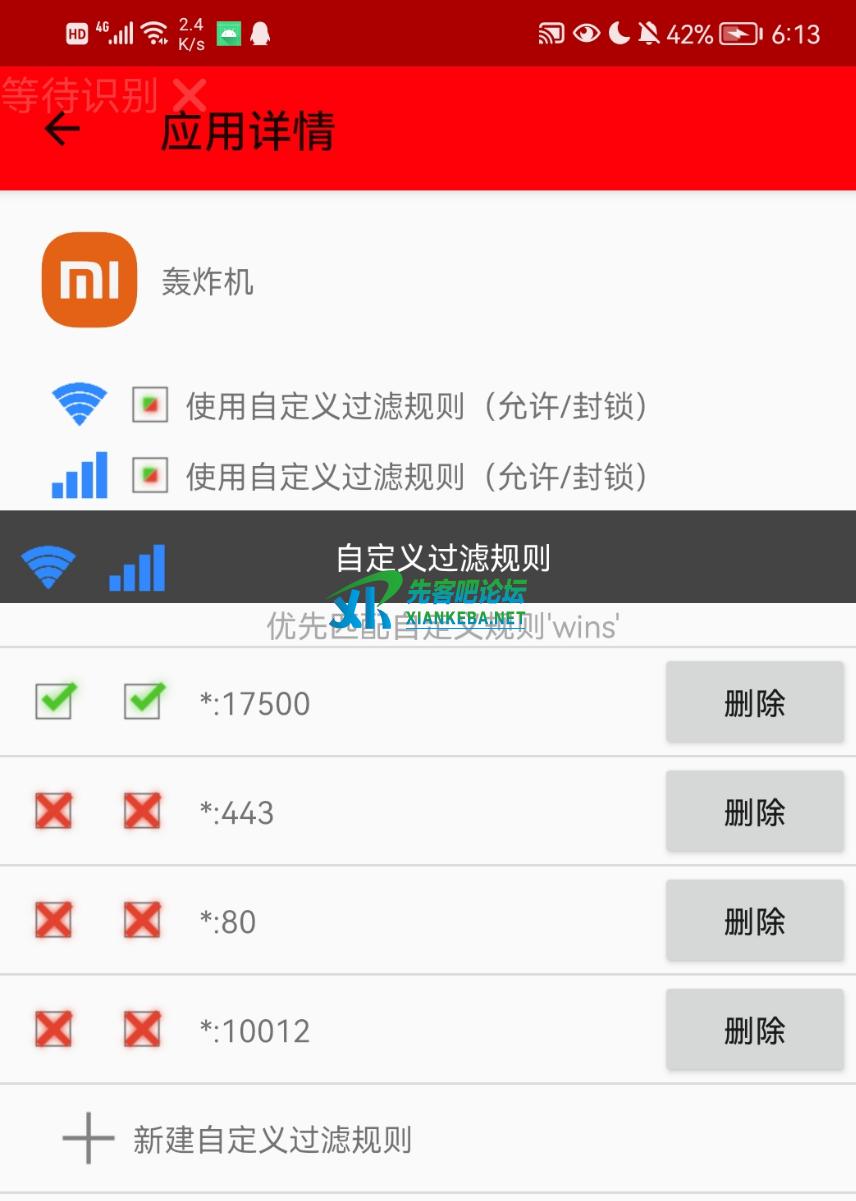Image resolution: width=856 pixels, height=1201 pixels.
Task: Toggle the Wi-Fi 使用自定义过滤规则 checkbox
Action: point(150,406)
